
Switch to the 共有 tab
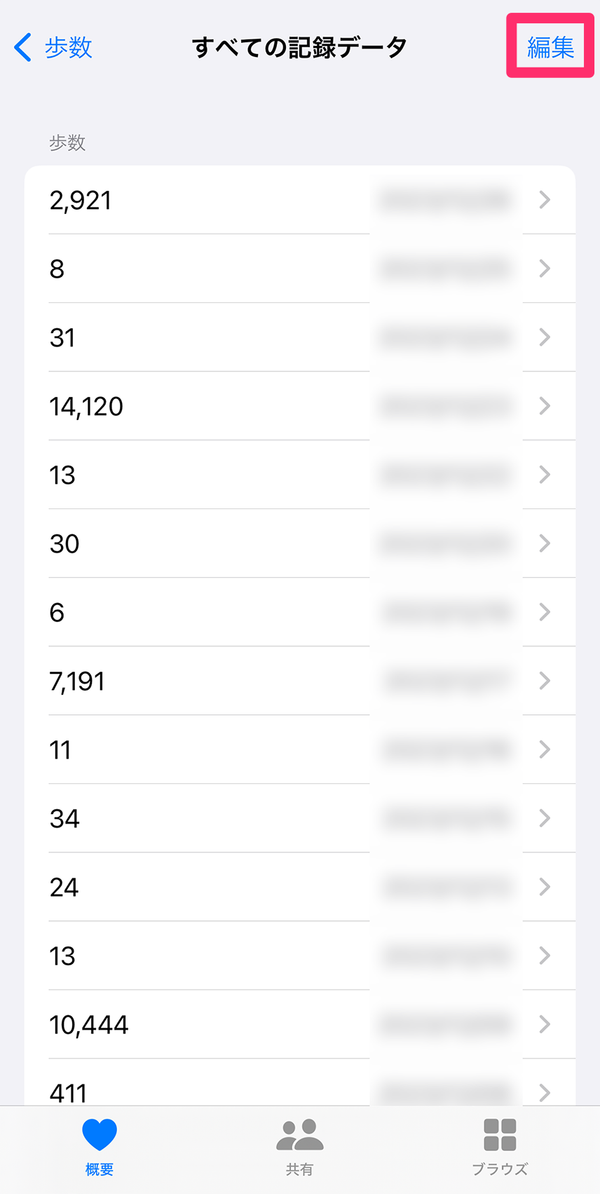click(300, 1147)
